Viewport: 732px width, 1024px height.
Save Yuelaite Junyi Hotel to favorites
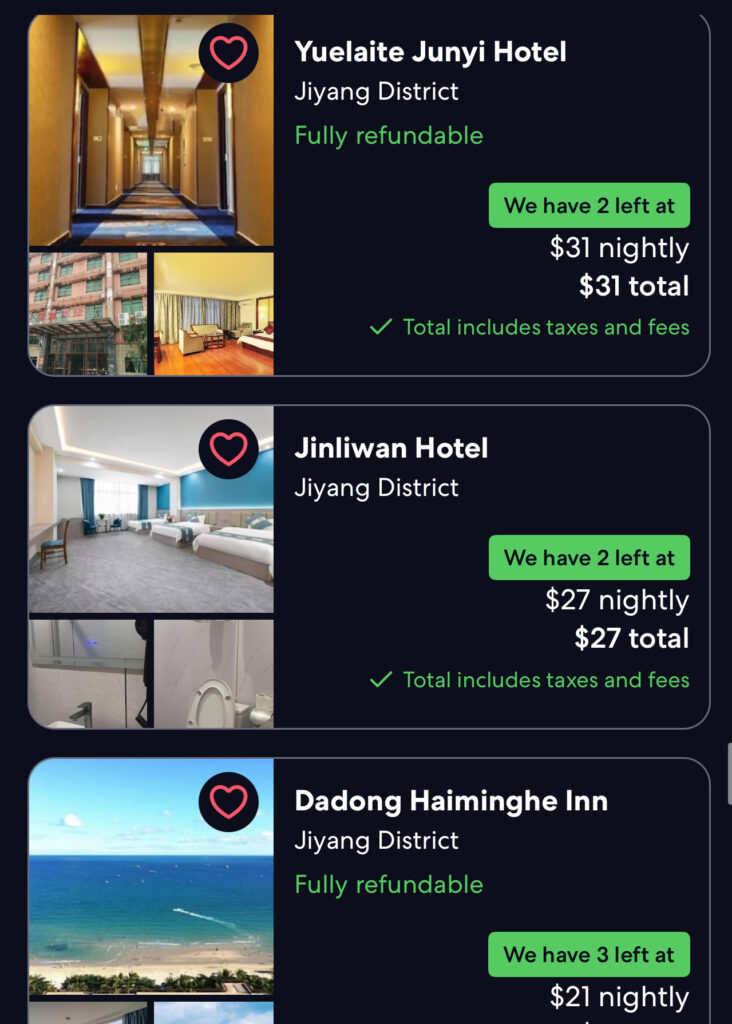[x=229, y=52]
